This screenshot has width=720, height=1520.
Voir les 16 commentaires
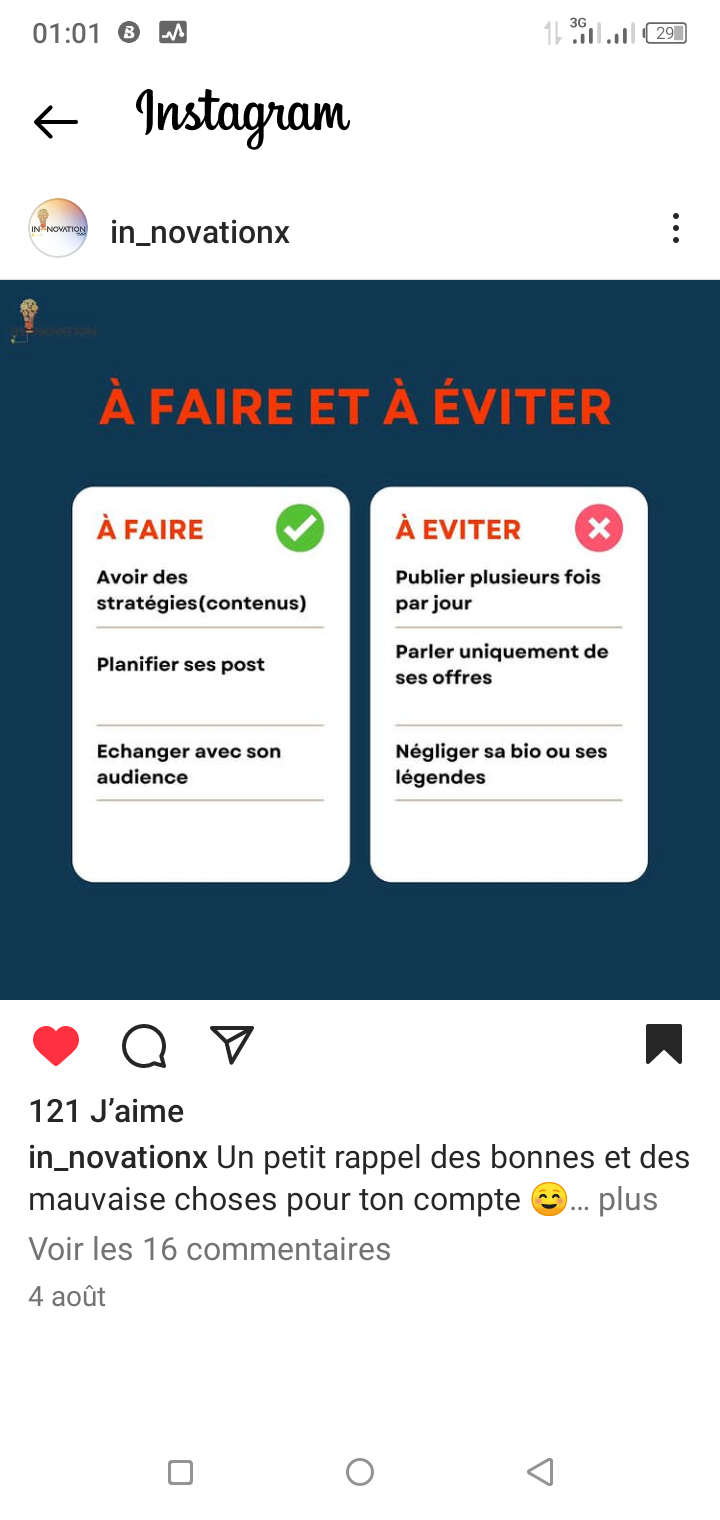coord(209,1249)
